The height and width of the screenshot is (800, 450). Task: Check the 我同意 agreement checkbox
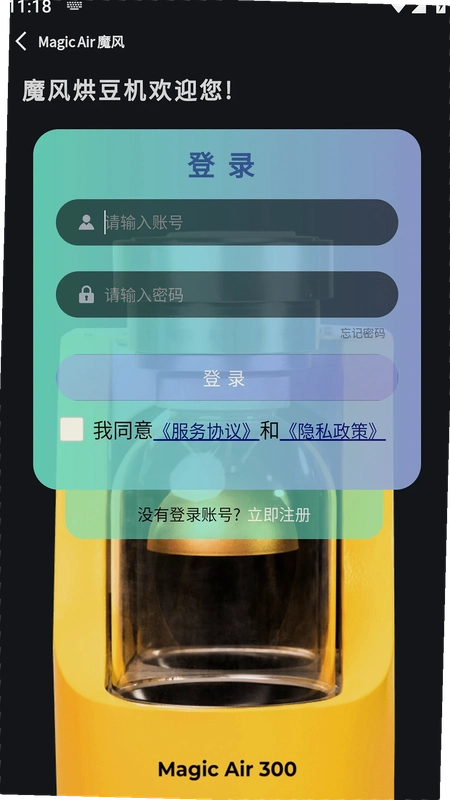(71, 429)
